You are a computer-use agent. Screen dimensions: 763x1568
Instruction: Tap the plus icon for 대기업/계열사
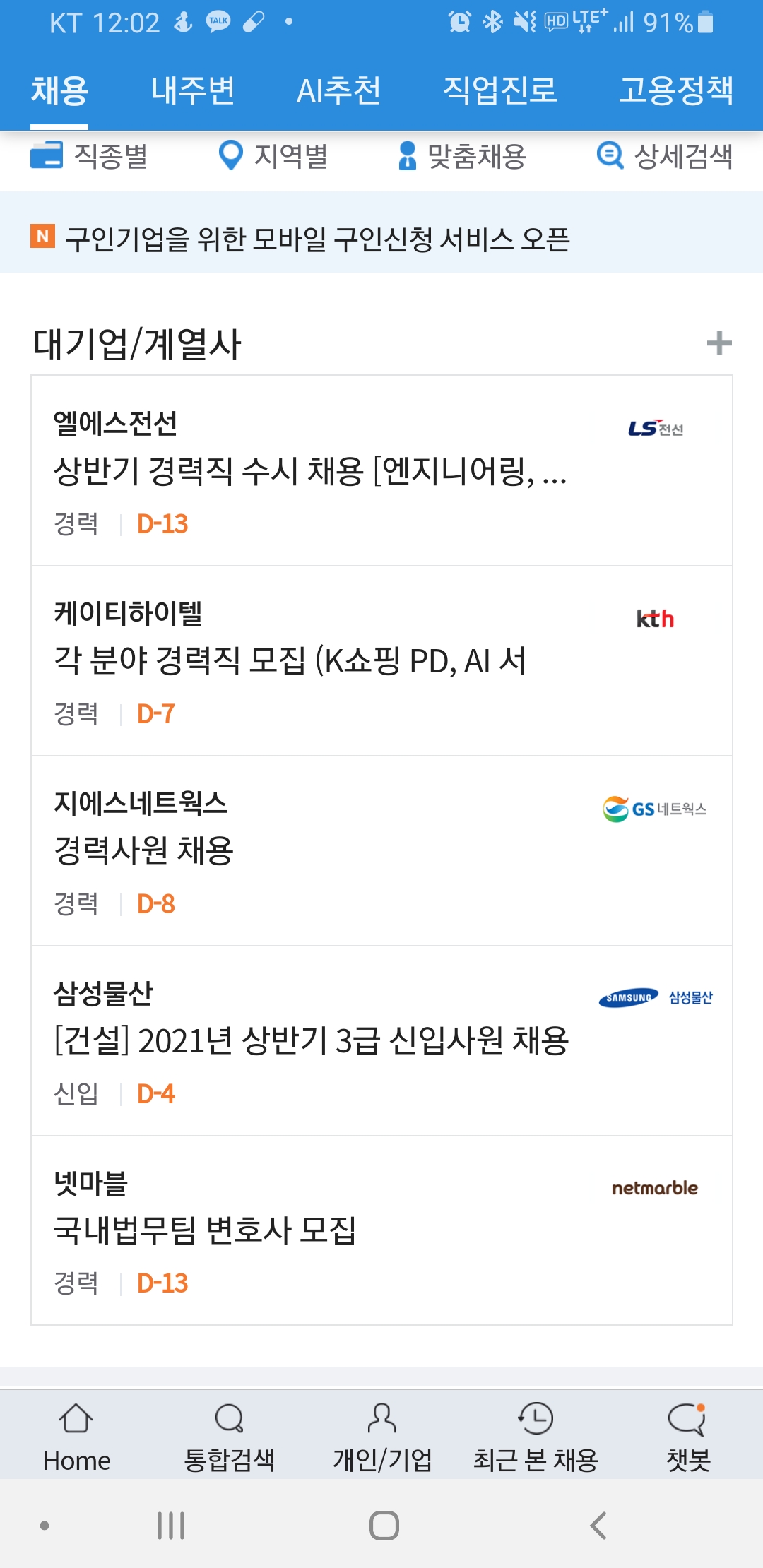[719, 343]
